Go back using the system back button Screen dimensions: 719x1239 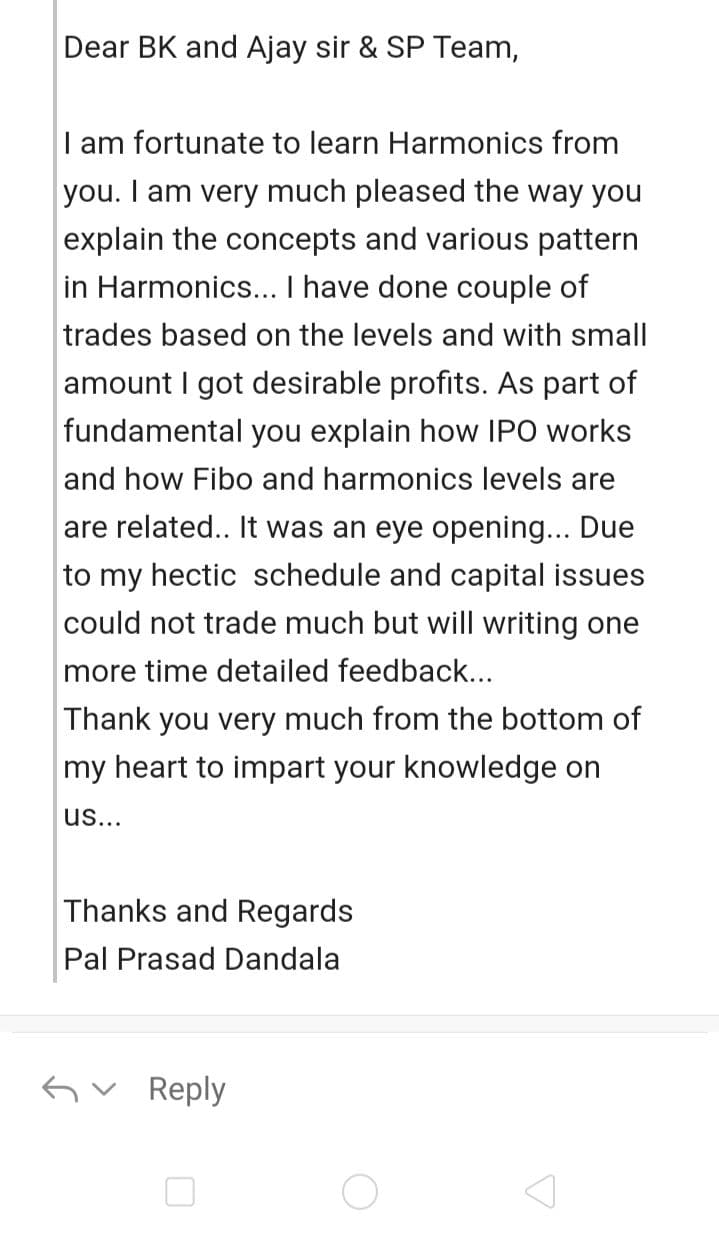click(539, 1191)
